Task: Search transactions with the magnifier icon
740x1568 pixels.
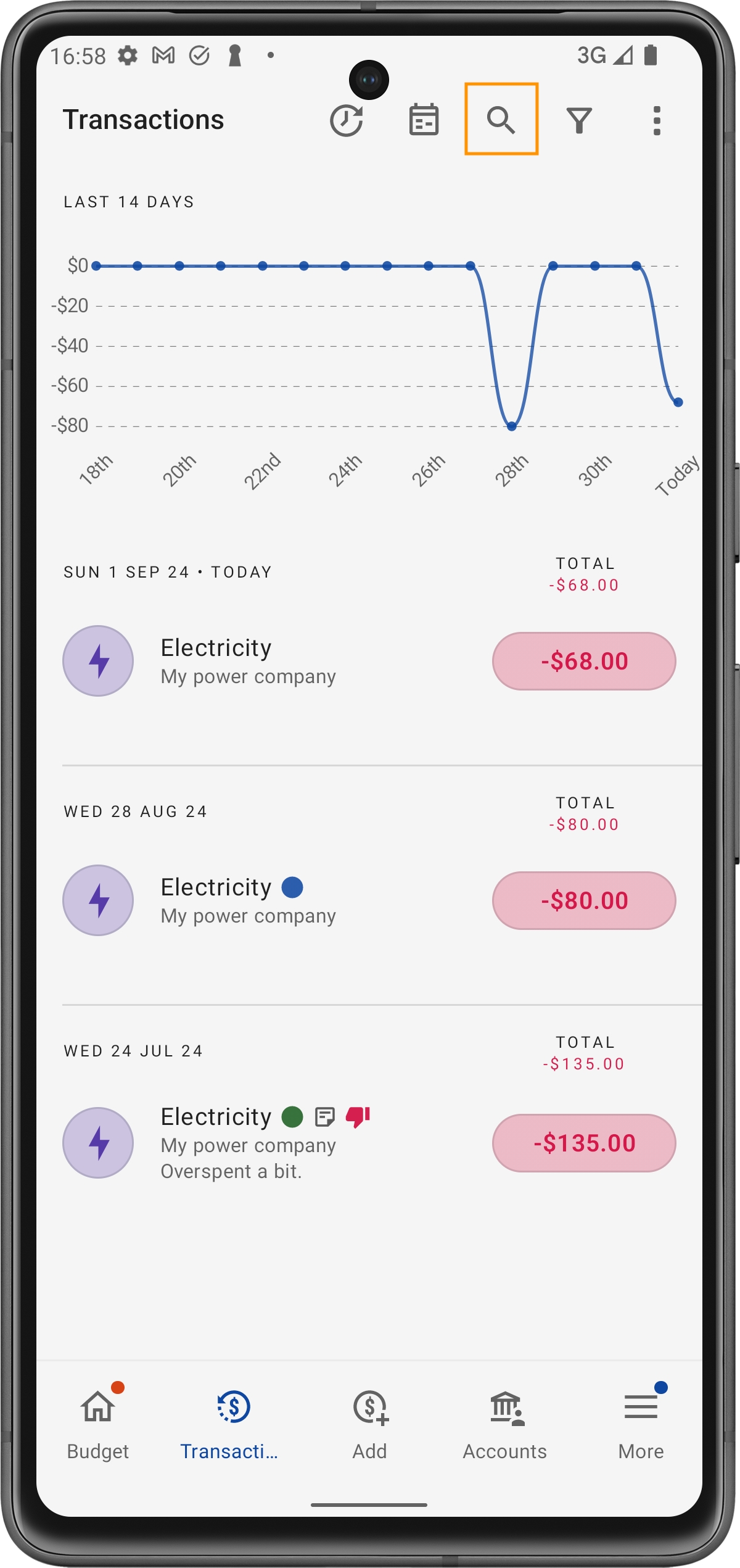Action: [501, 120]
